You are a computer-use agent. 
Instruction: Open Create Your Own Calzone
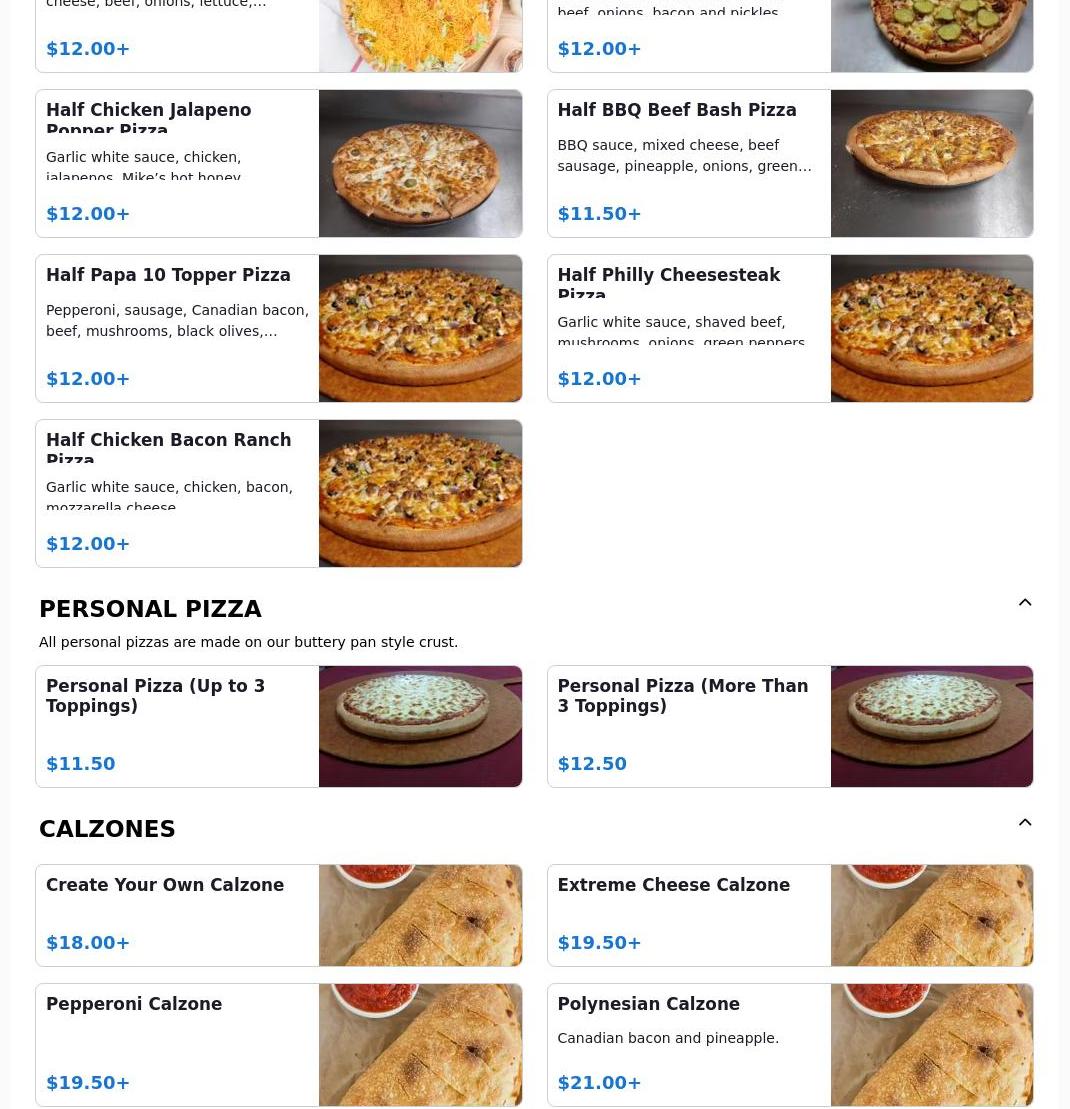pyautogui.click(x=278, y=915)
